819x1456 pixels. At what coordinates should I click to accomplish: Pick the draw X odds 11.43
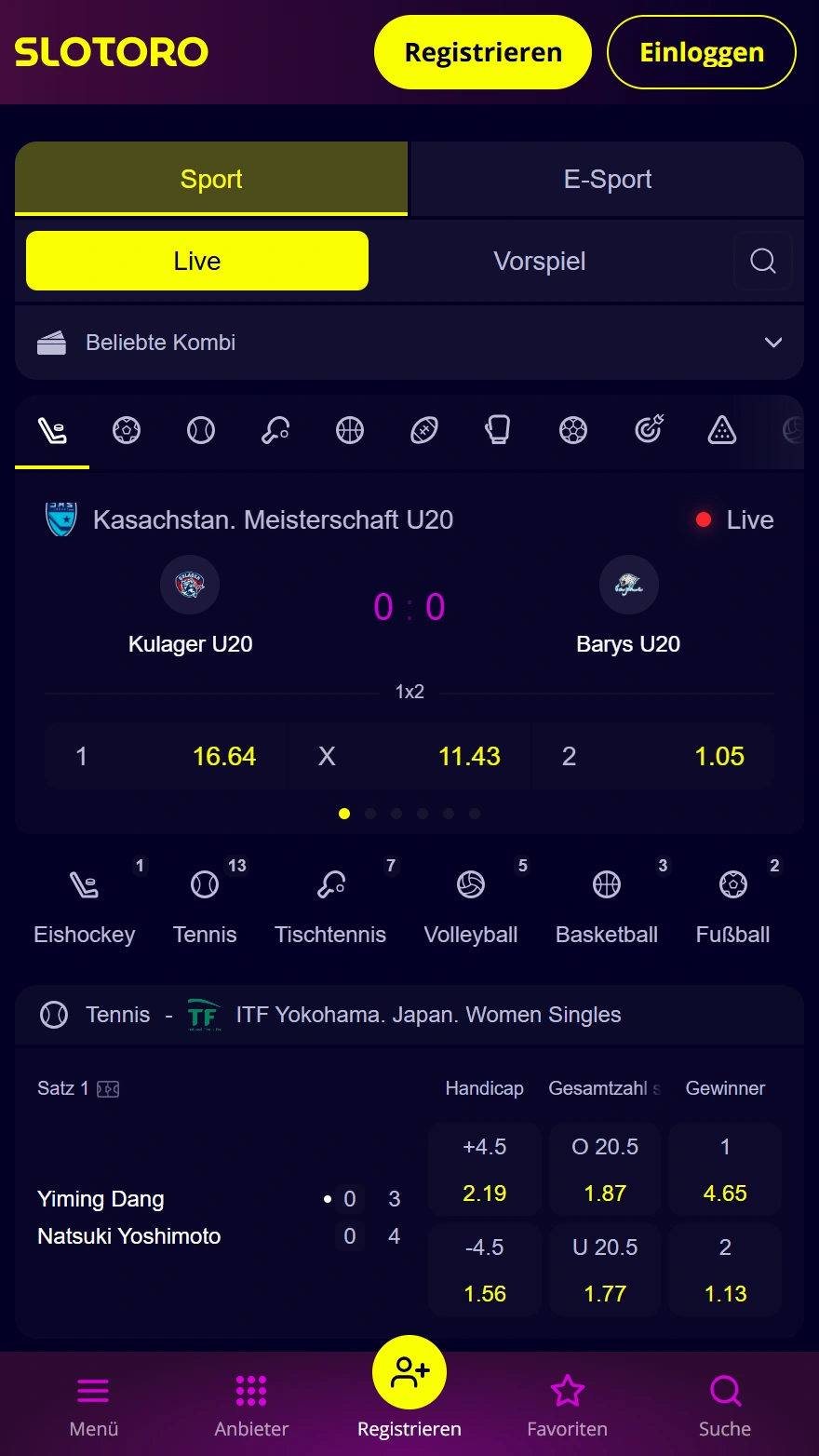click(409, 756)
